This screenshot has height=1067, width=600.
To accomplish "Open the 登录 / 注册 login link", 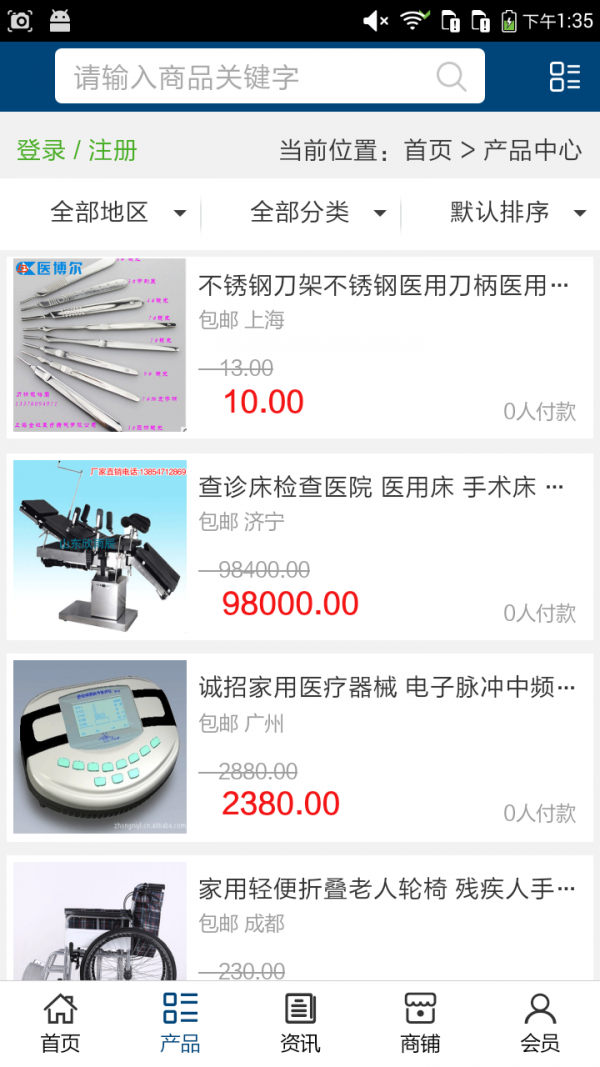I will tap(77, 151).
